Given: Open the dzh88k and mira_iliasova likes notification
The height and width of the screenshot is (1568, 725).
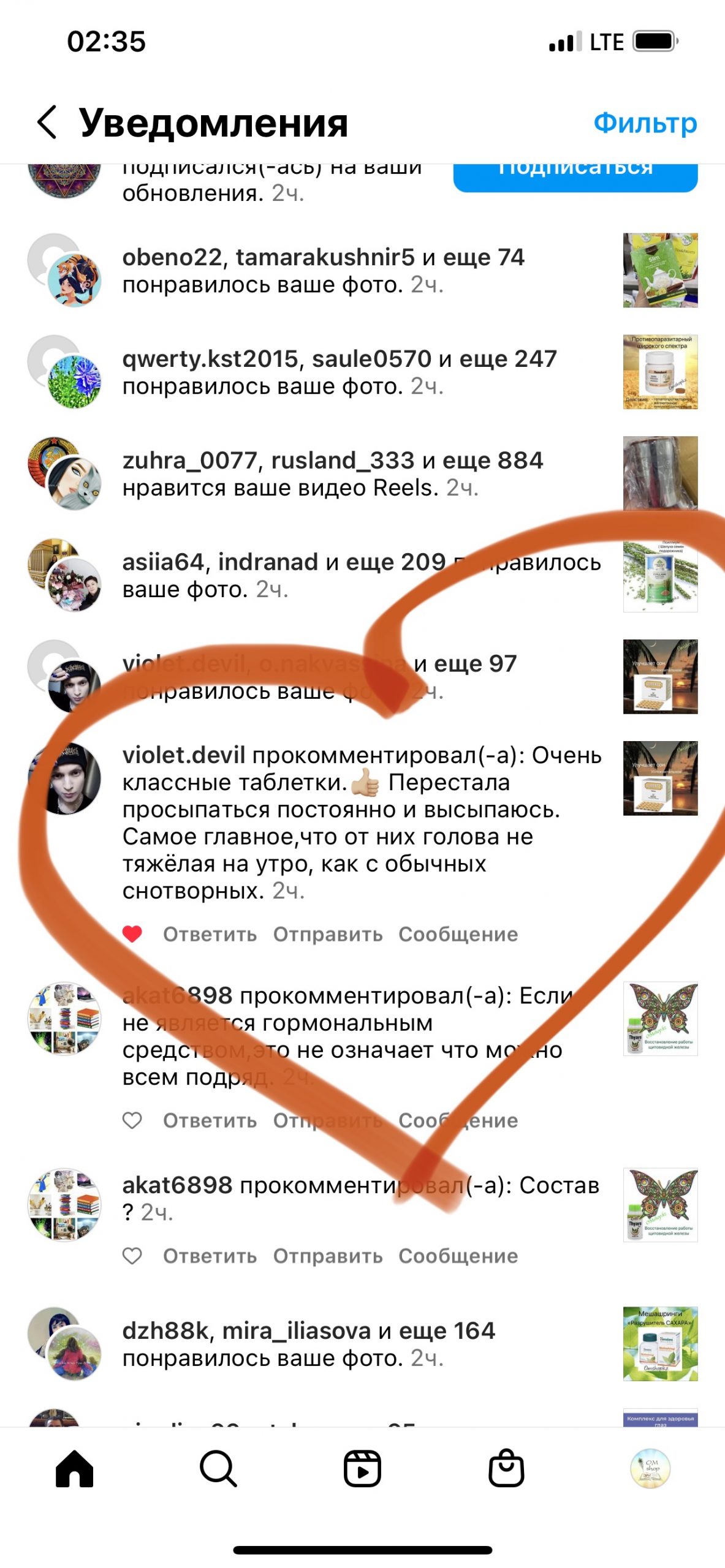Looking at the screenshot, I should pos(308,1344).
